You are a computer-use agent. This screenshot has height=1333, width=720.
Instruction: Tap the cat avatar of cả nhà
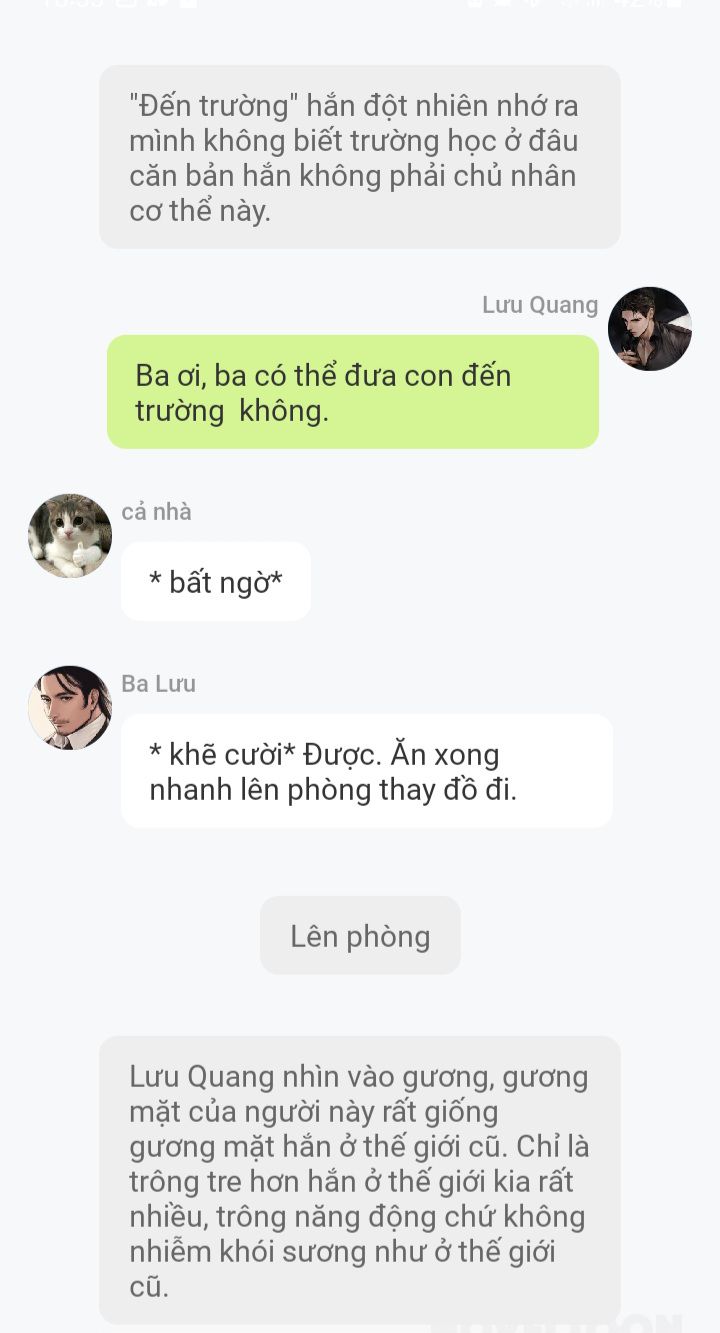tap(70, 536)
